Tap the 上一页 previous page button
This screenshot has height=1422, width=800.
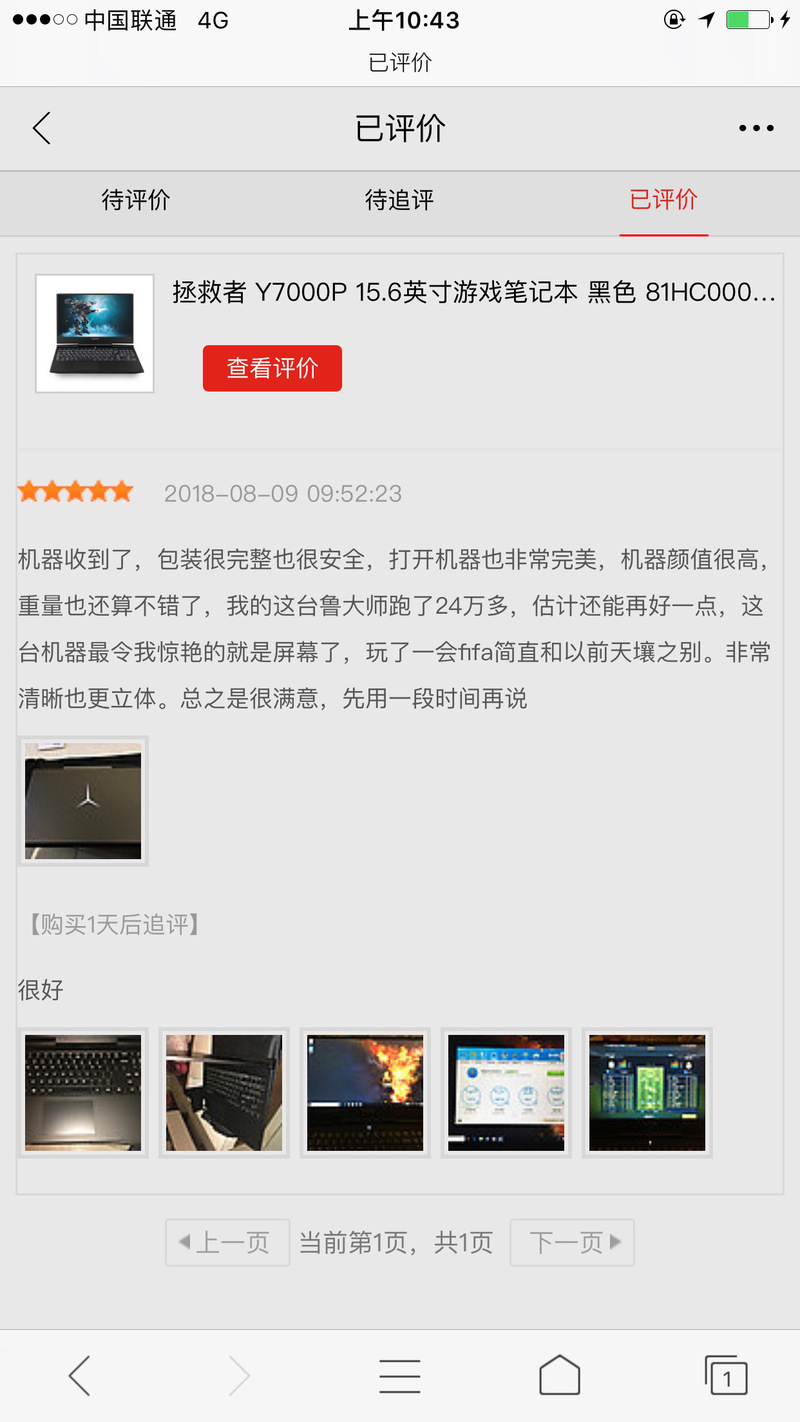coord(227,1243)
